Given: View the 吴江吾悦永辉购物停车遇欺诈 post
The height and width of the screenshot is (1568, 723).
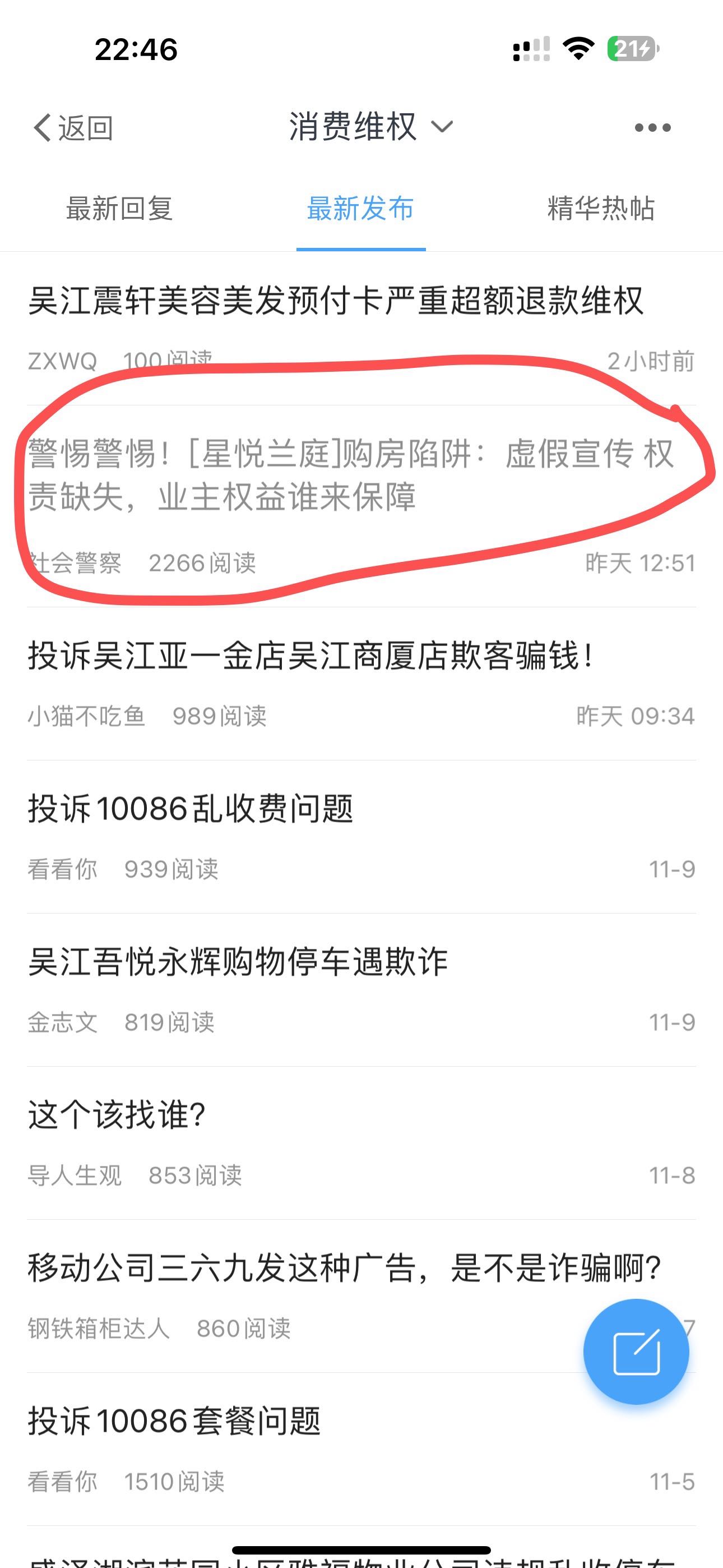Looking at the screenshot, I should (x=237, y=962).
